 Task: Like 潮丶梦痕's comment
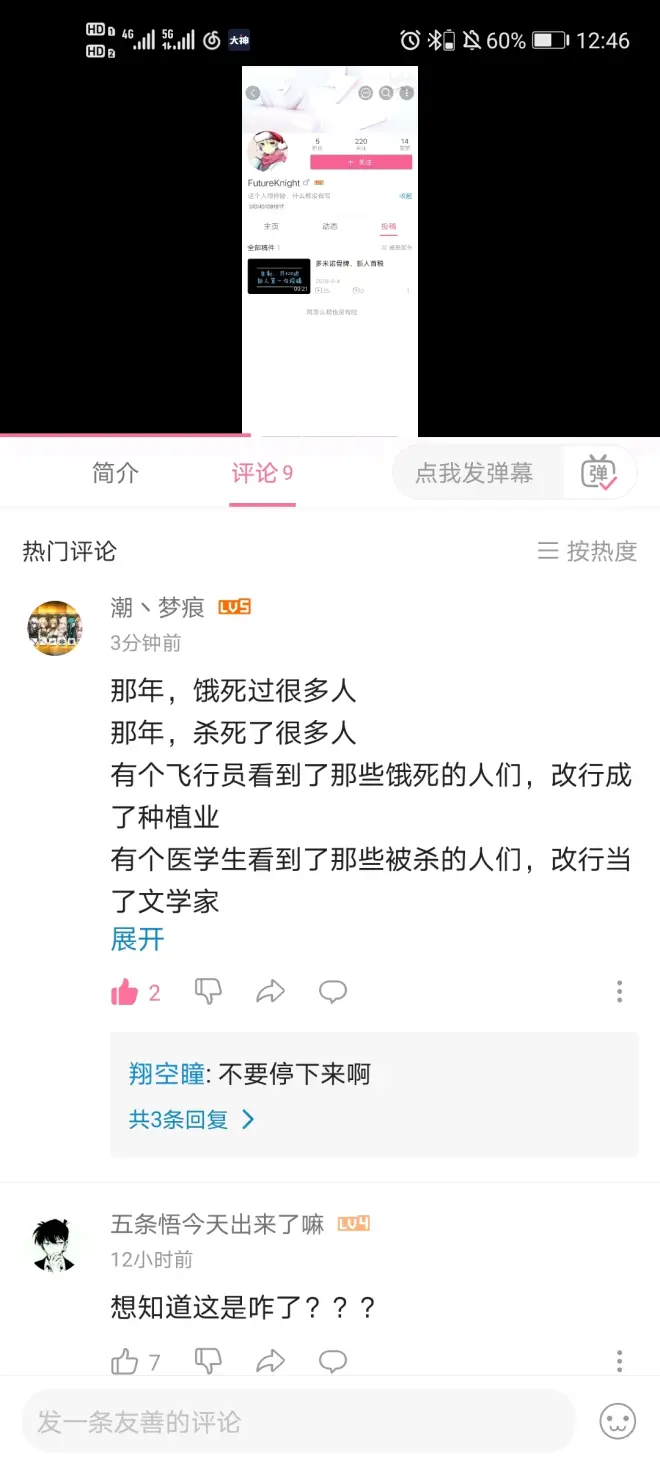tap(125, 992)
